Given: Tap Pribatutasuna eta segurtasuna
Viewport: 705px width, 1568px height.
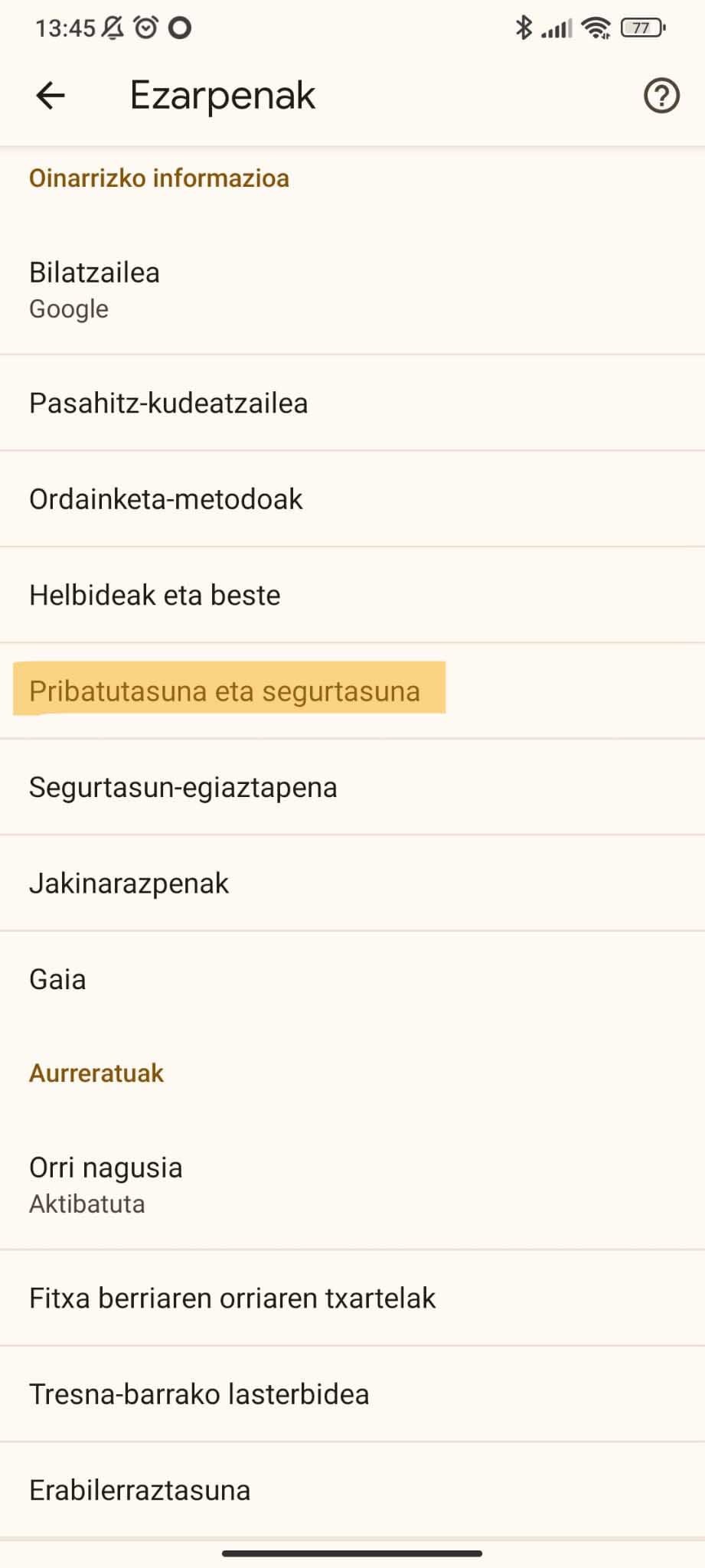Looking at the screenshot, I should [x=225, y=691].
